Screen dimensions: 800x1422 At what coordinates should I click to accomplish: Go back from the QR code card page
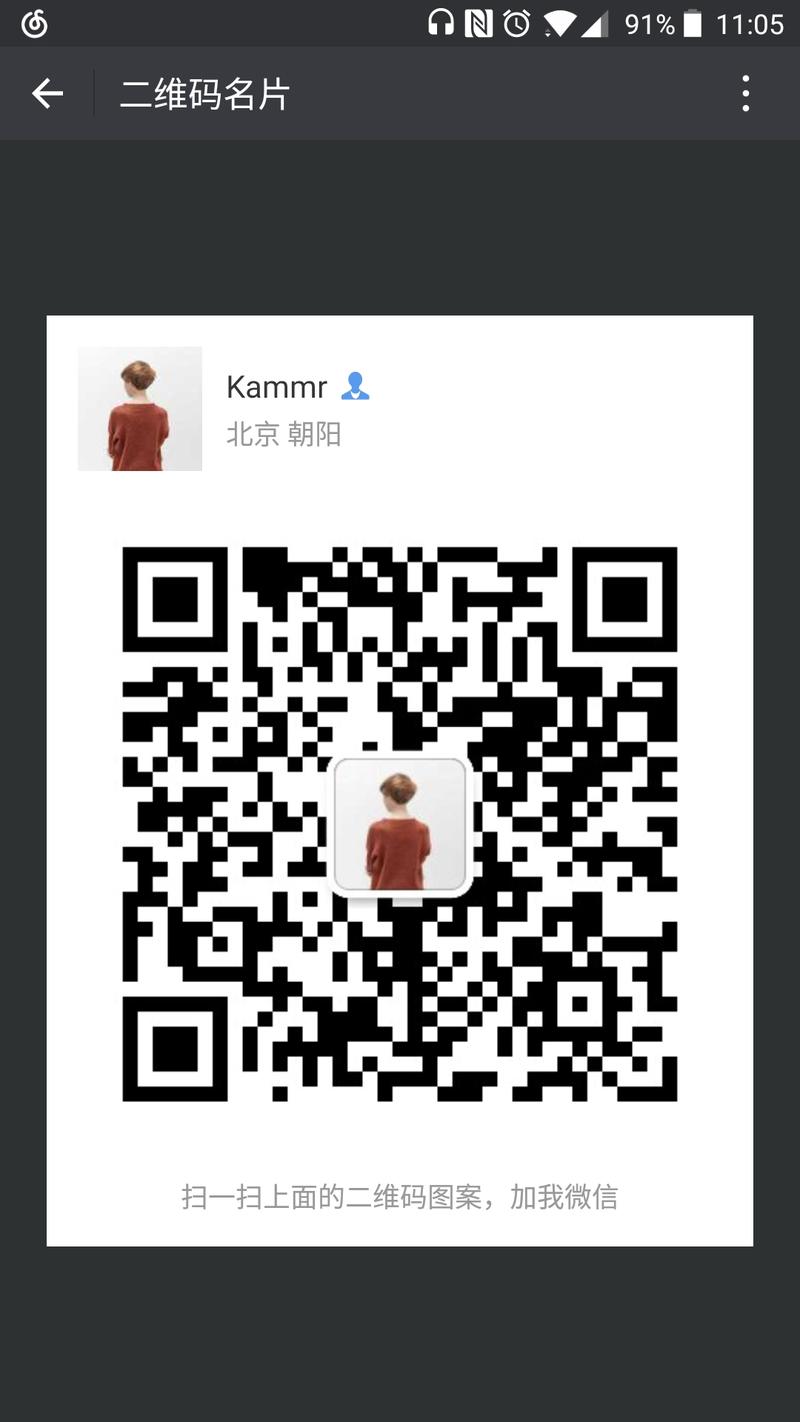coord(47,94)
